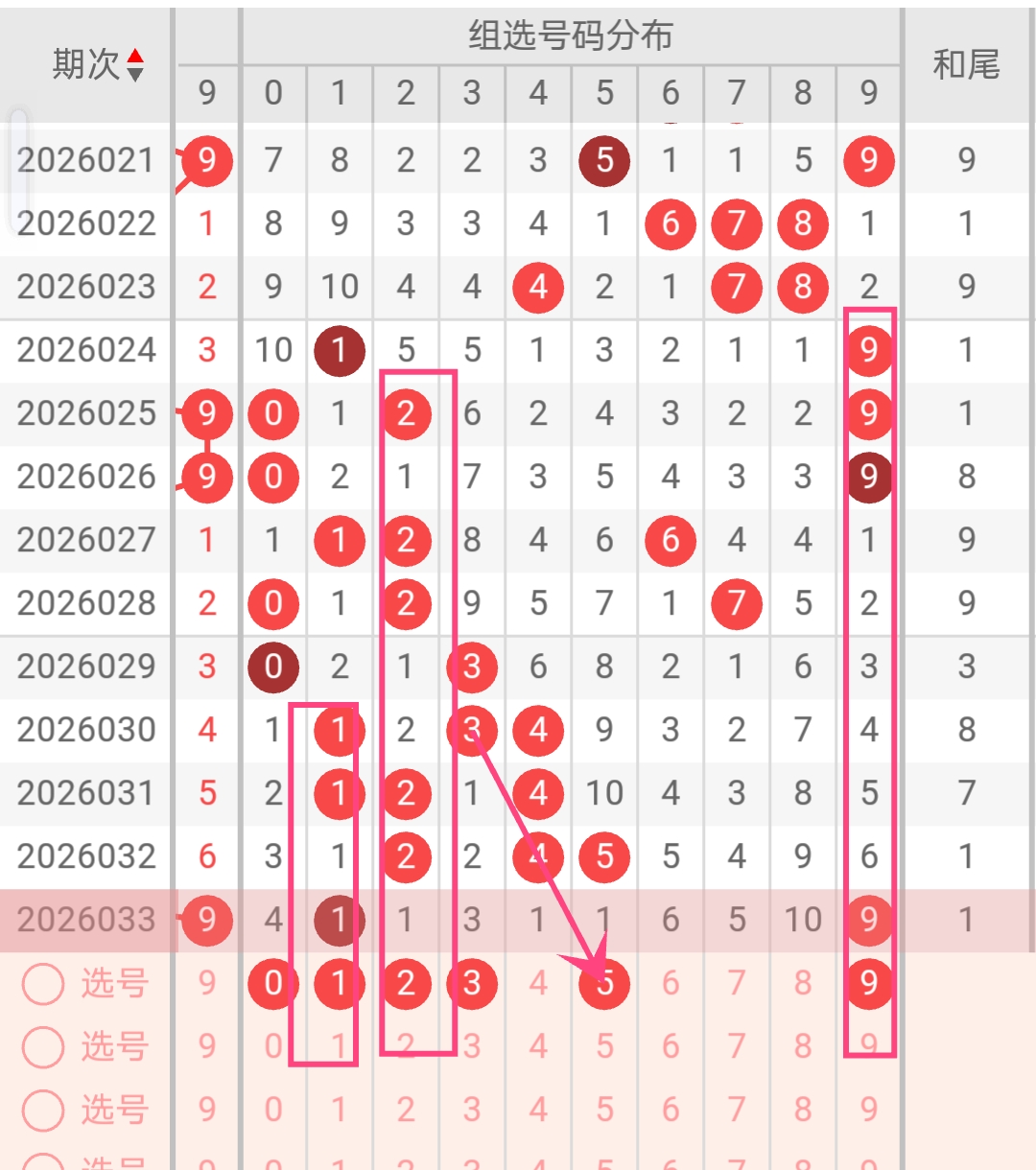Select the first 选号 radio circle

(43, 983)
